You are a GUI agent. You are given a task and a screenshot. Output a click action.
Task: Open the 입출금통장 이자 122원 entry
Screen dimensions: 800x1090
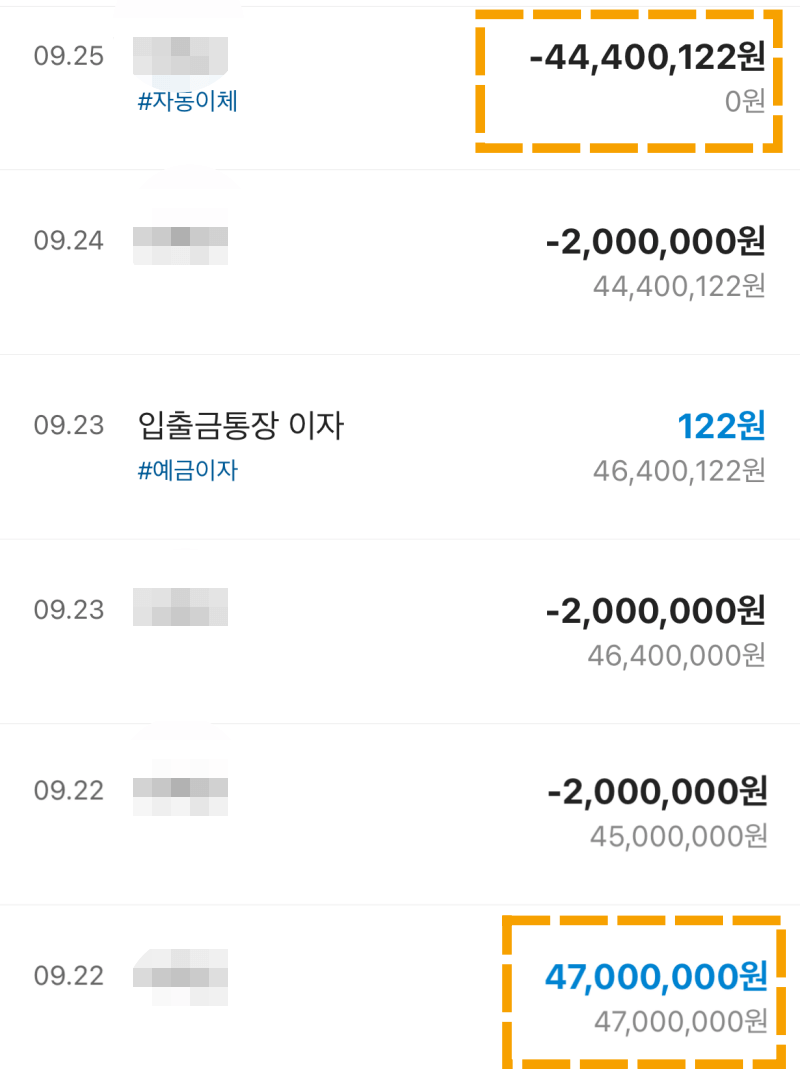(400, 446)
